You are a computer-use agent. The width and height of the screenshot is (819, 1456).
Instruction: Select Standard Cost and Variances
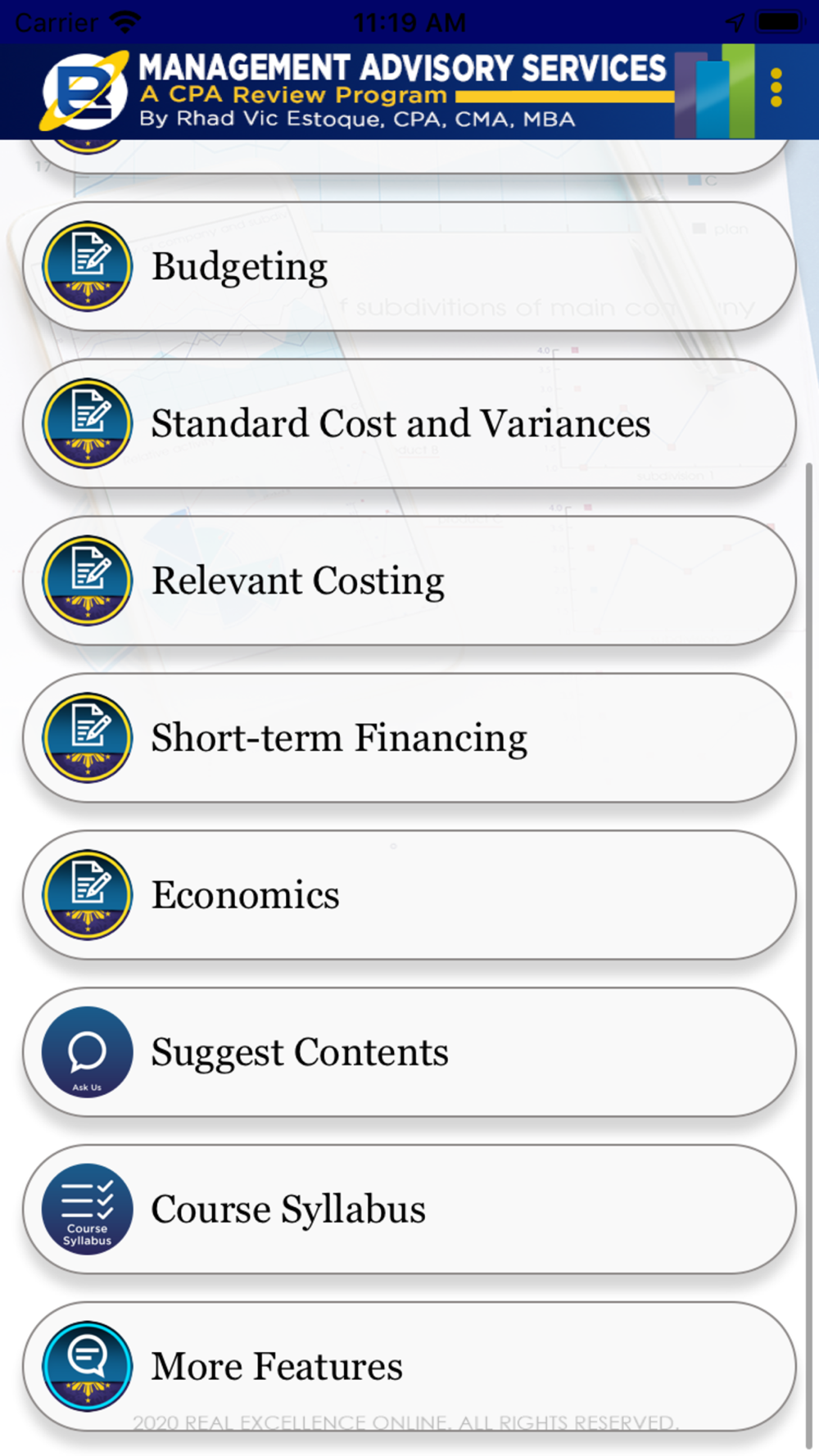[x=409, y=424]
